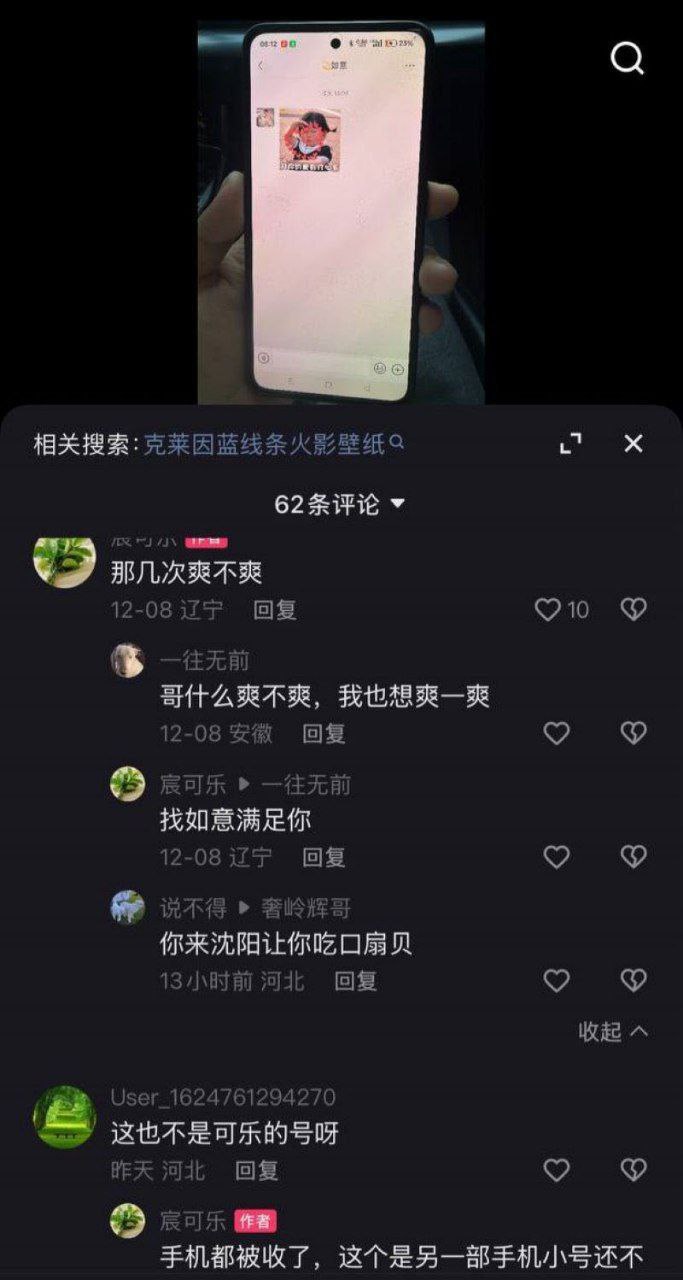Reply to the comment 那几次爽不爽
The width and height of the screenshot is (683, 1280).
tap(274, 609)
